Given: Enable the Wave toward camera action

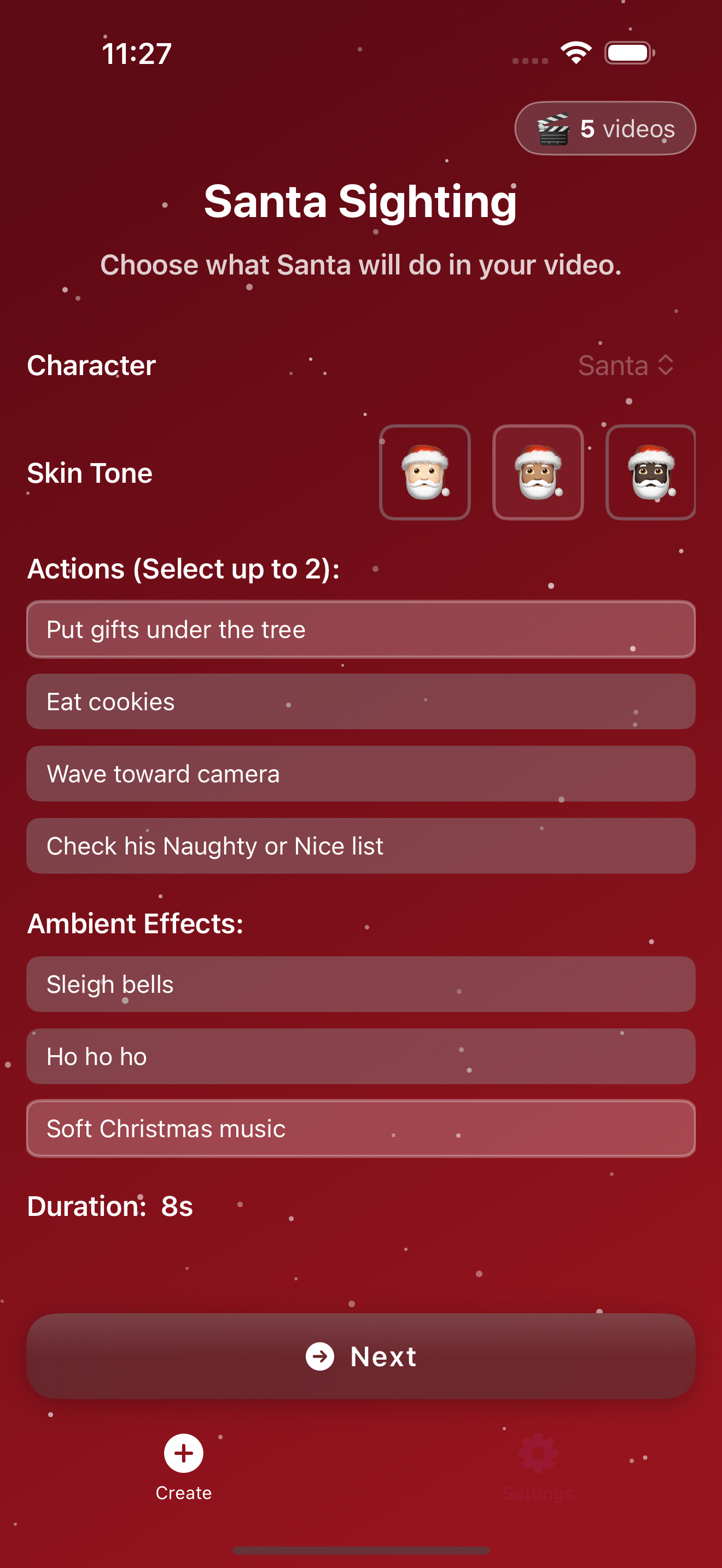Looking at the screenshot, I should coord(360,773).
